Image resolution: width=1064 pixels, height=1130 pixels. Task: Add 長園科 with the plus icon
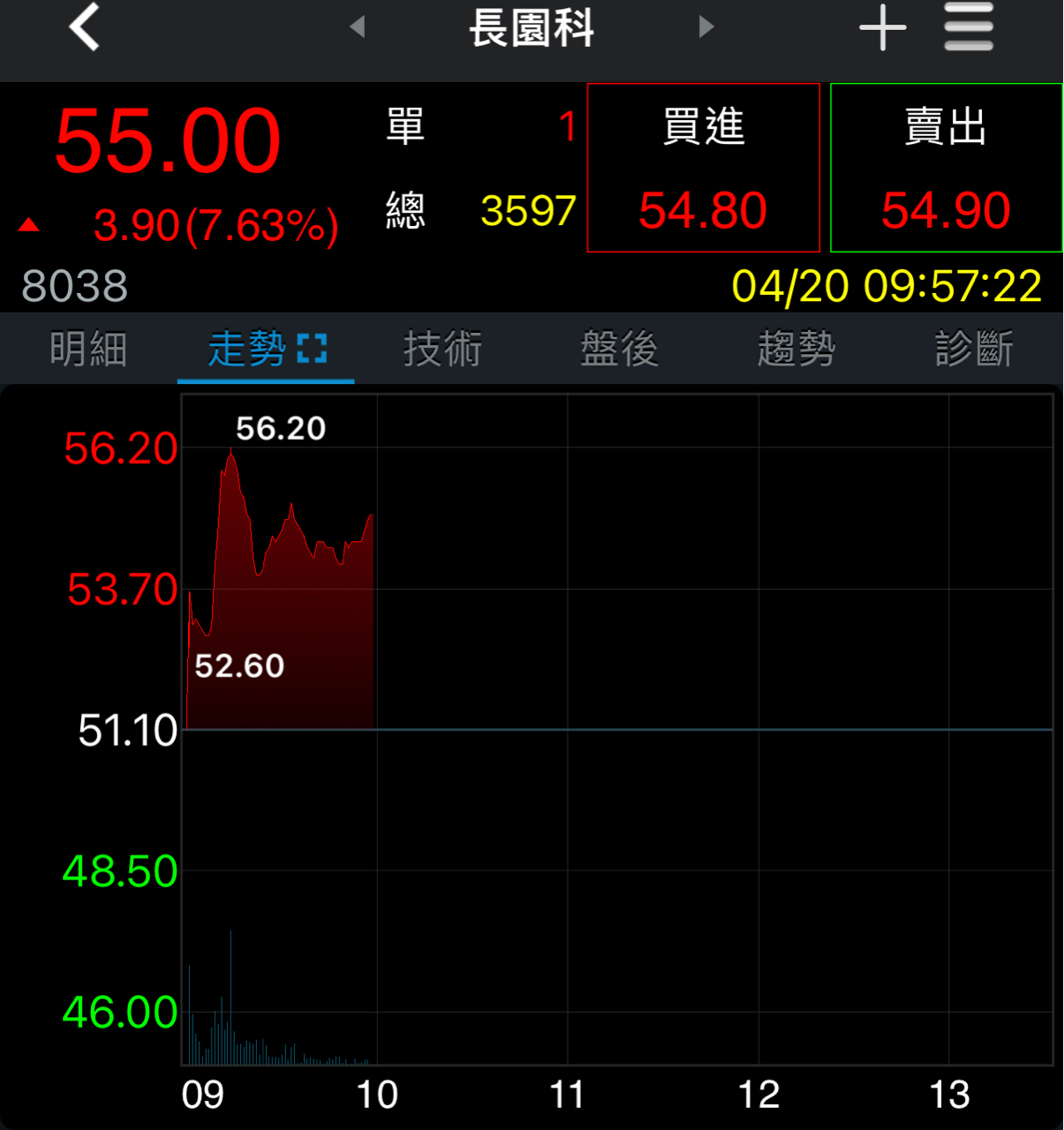882,28
